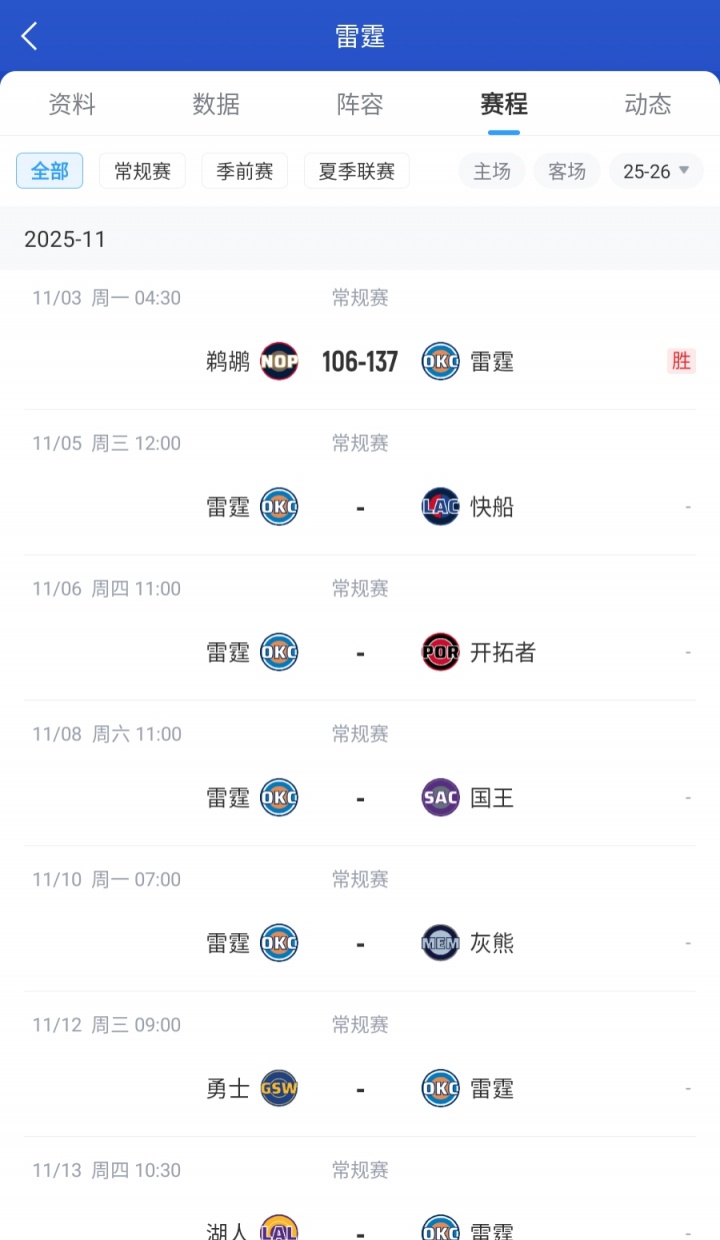The width and height of the screenshot is (720, 1240).
Task: Open the 雷霆 vs 灰熊 match
Action: click(x=360, y=943)
